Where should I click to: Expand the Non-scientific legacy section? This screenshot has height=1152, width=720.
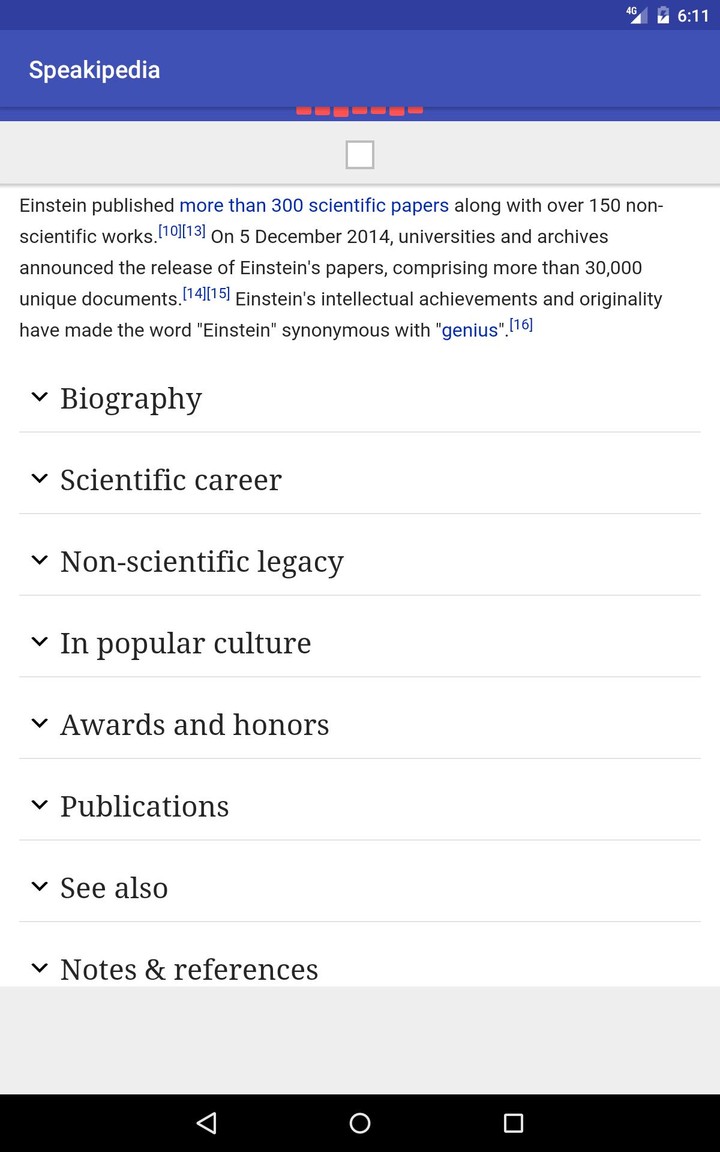click(201, 562)
